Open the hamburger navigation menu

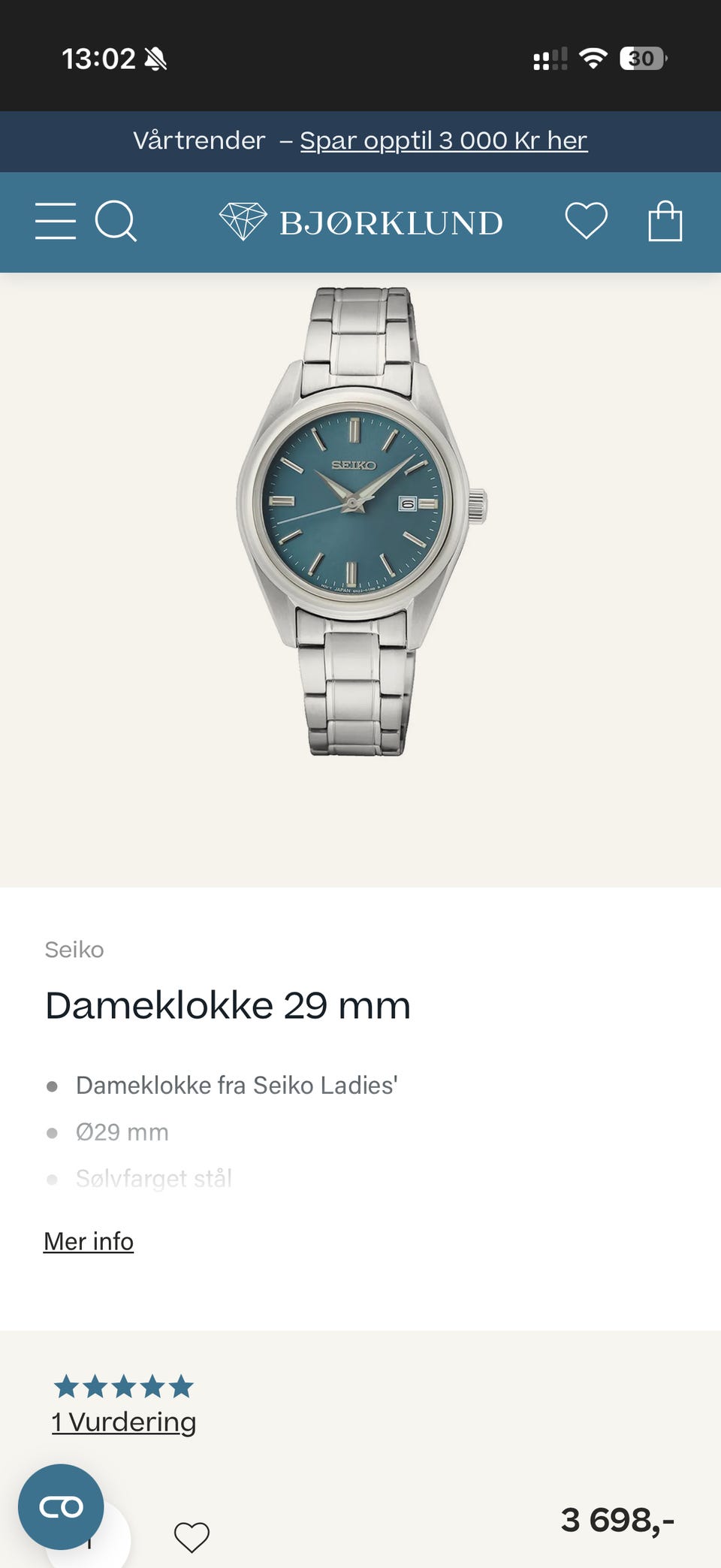click(55, 221)
